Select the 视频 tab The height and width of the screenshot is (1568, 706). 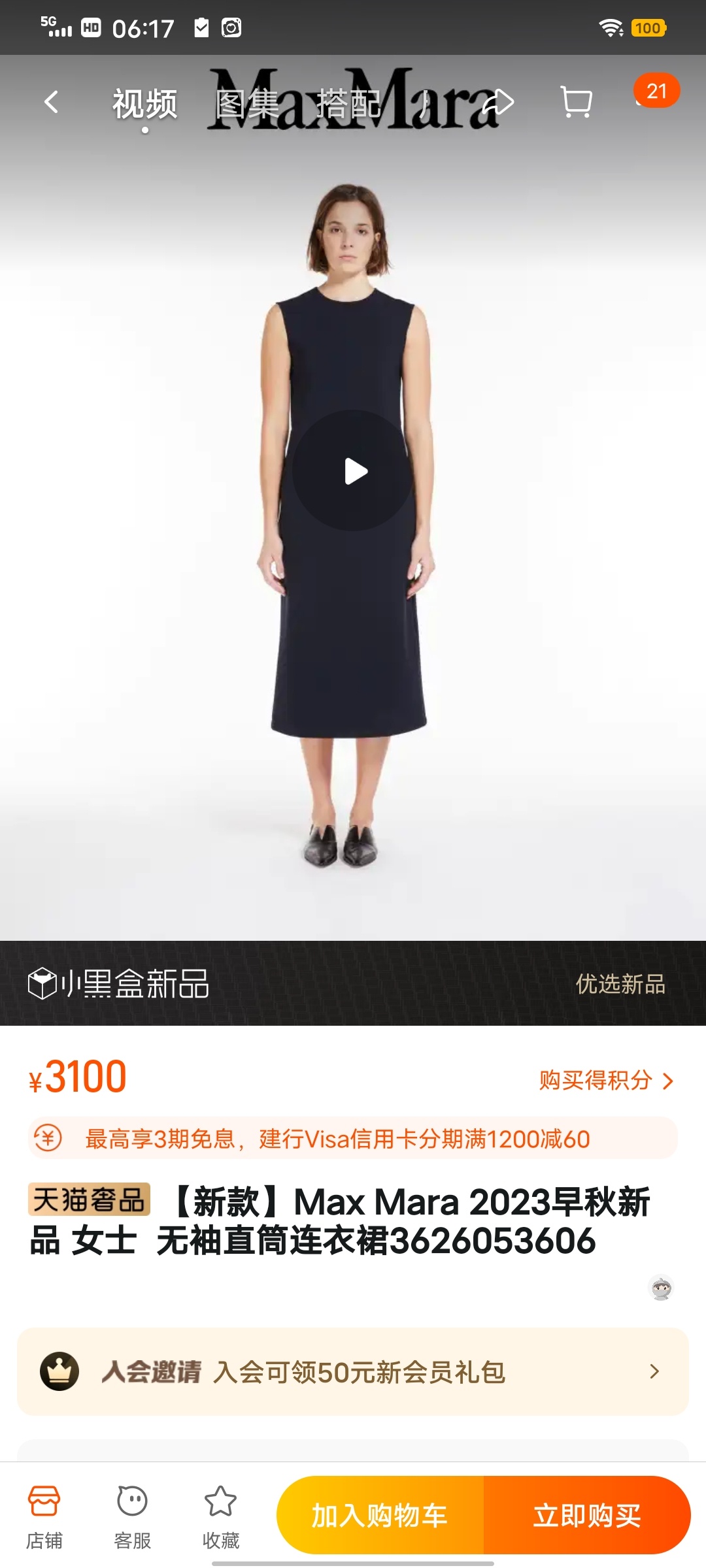tap(145, 104)
